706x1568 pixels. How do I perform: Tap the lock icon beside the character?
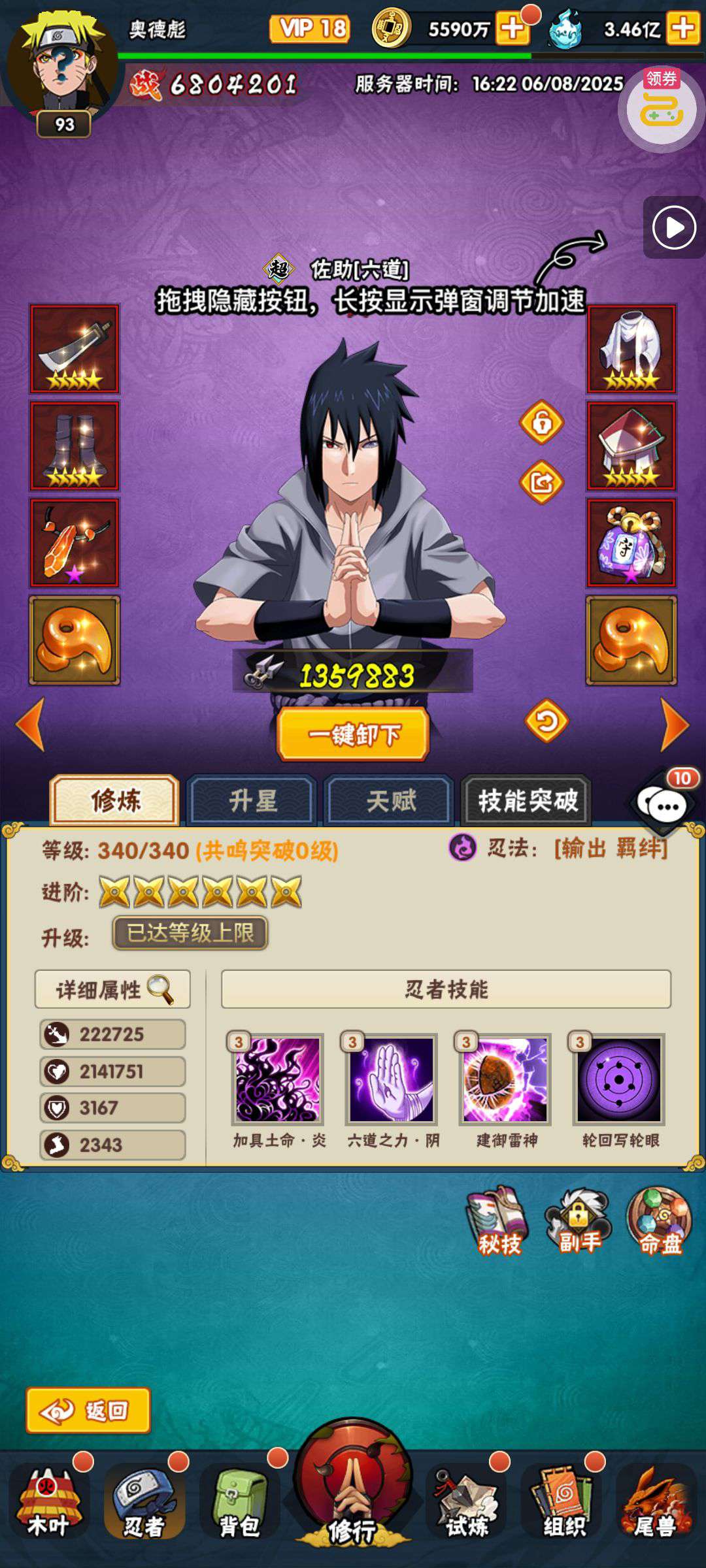541,423
